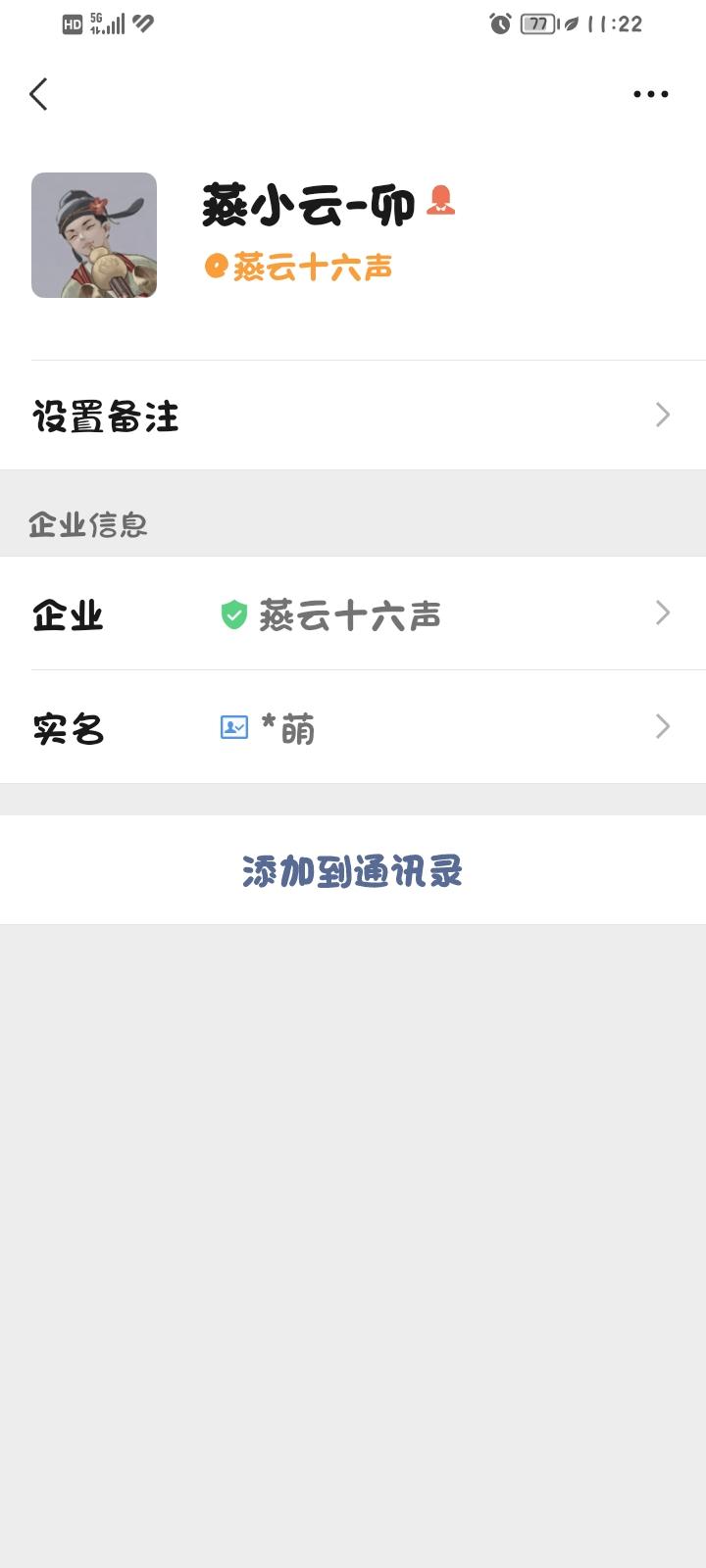Select the green verified shield next to 企业
Image resolution: width=706 pixels, height=1568 pixels.
point(232,613)
